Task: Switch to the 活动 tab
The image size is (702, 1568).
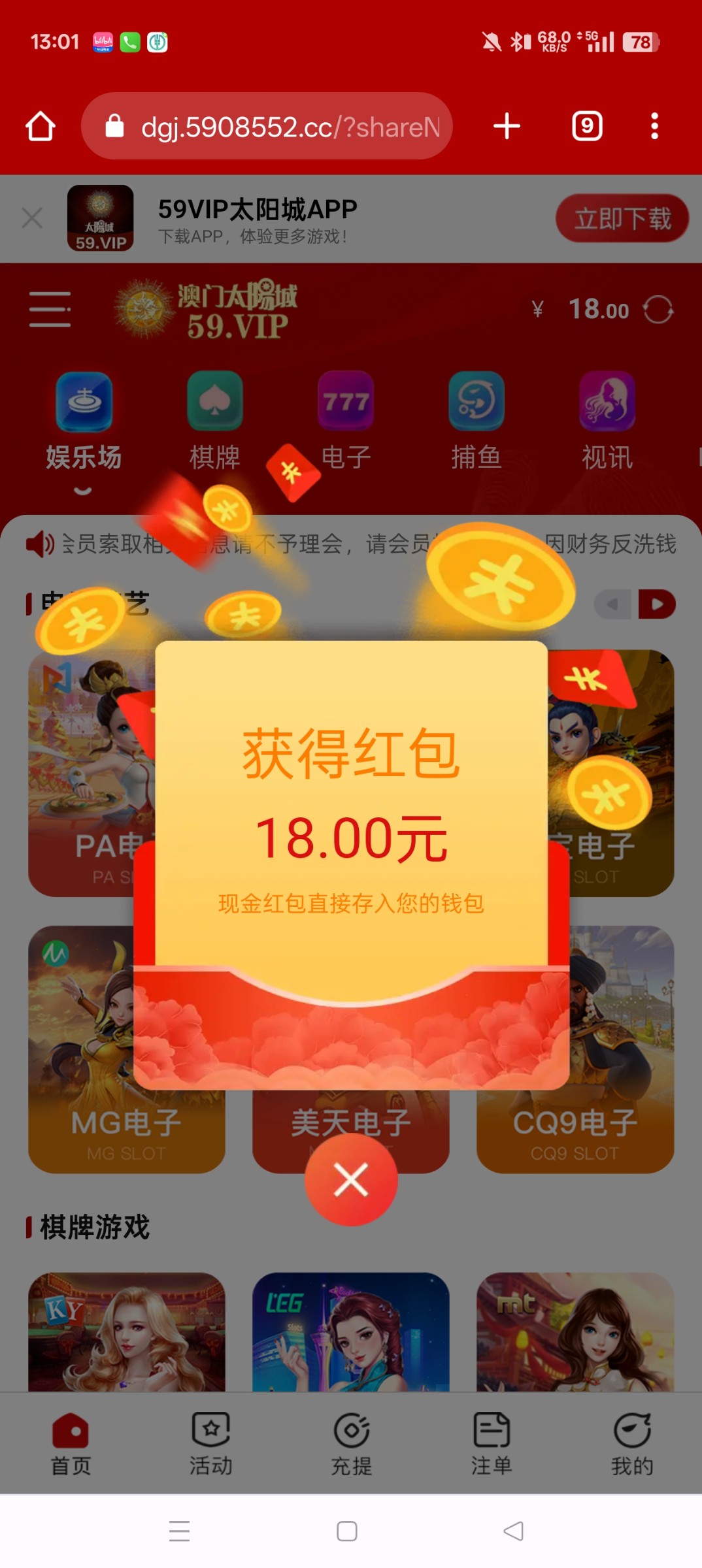Action: [210, 1444]
